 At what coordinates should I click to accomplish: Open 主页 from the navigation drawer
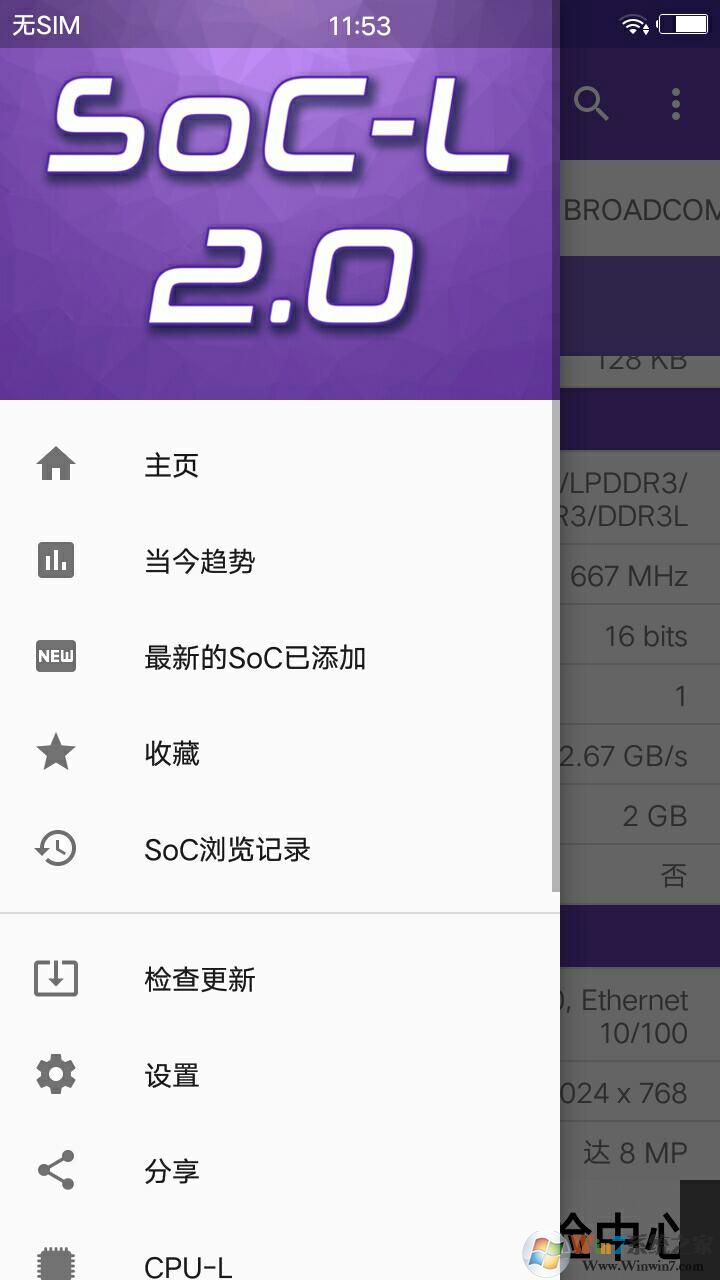(172, 463)
